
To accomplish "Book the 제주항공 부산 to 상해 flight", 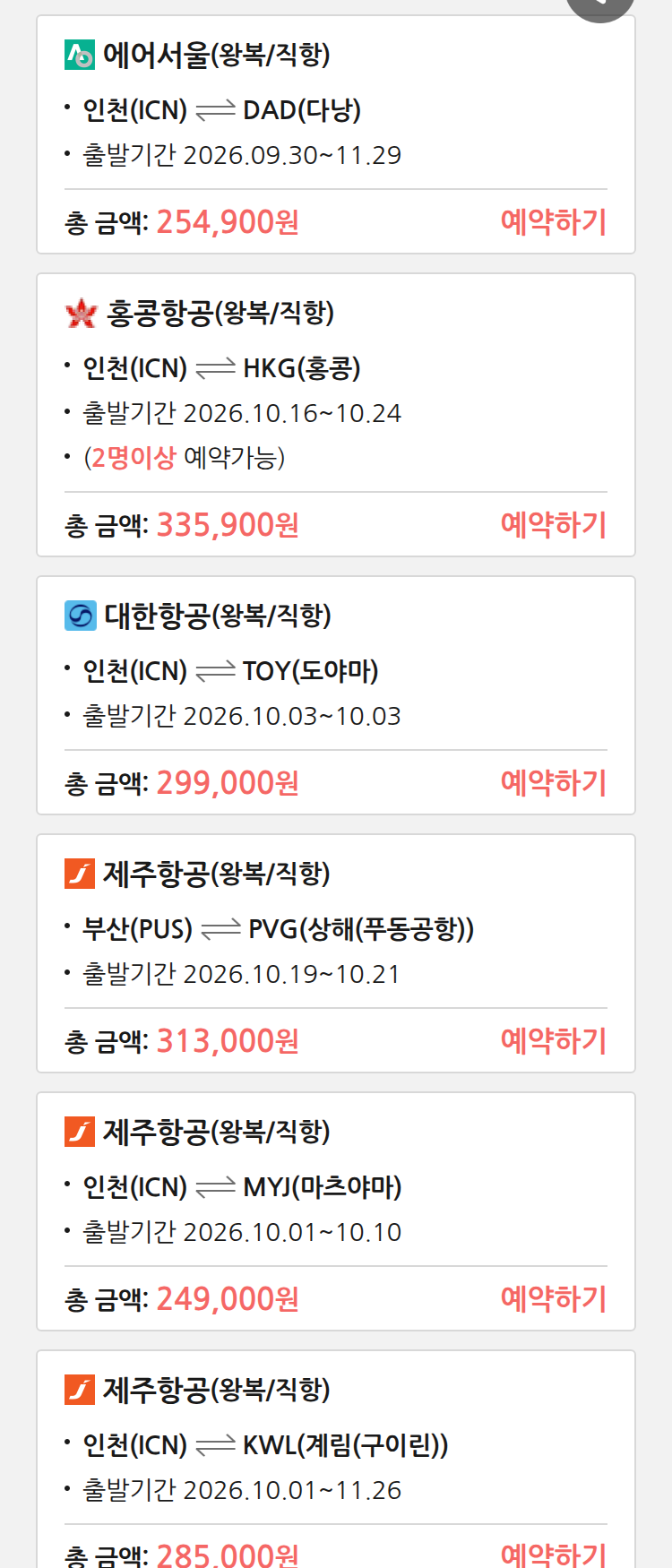I will coord(553,1040).
